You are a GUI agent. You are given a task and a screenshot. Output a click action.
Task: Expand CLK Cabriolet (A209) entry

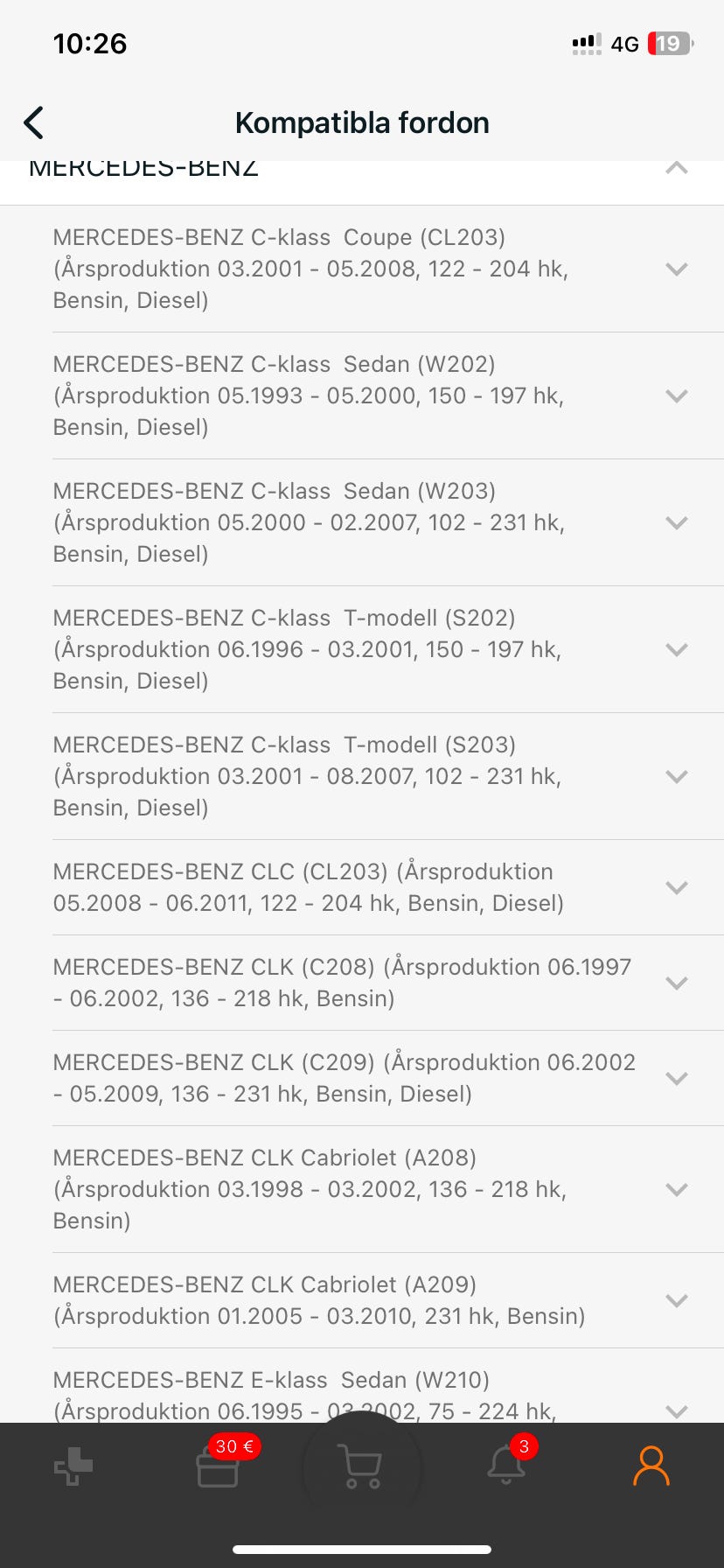676,1300
